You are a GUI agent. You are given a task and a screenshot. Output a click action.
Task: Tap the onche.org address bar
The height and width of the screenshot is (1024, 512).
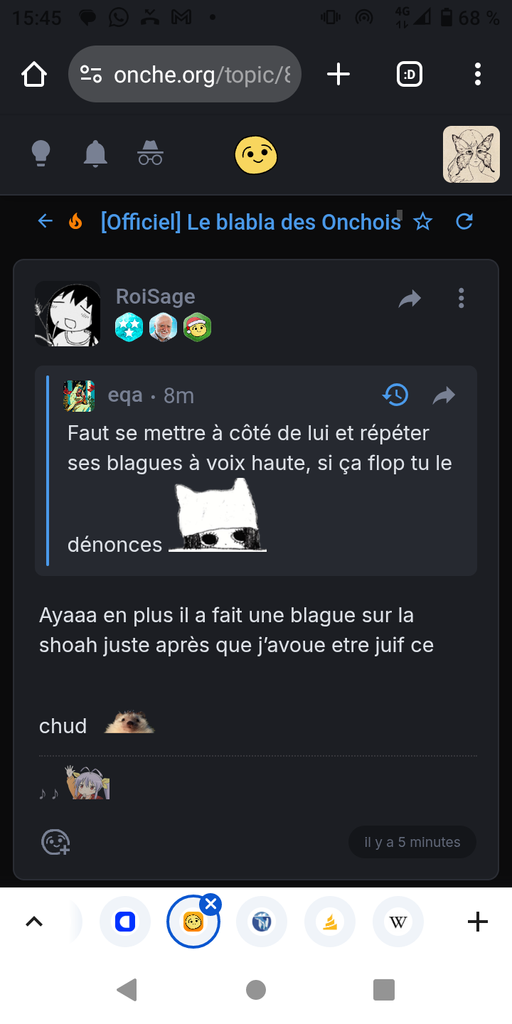coord(185,74)
